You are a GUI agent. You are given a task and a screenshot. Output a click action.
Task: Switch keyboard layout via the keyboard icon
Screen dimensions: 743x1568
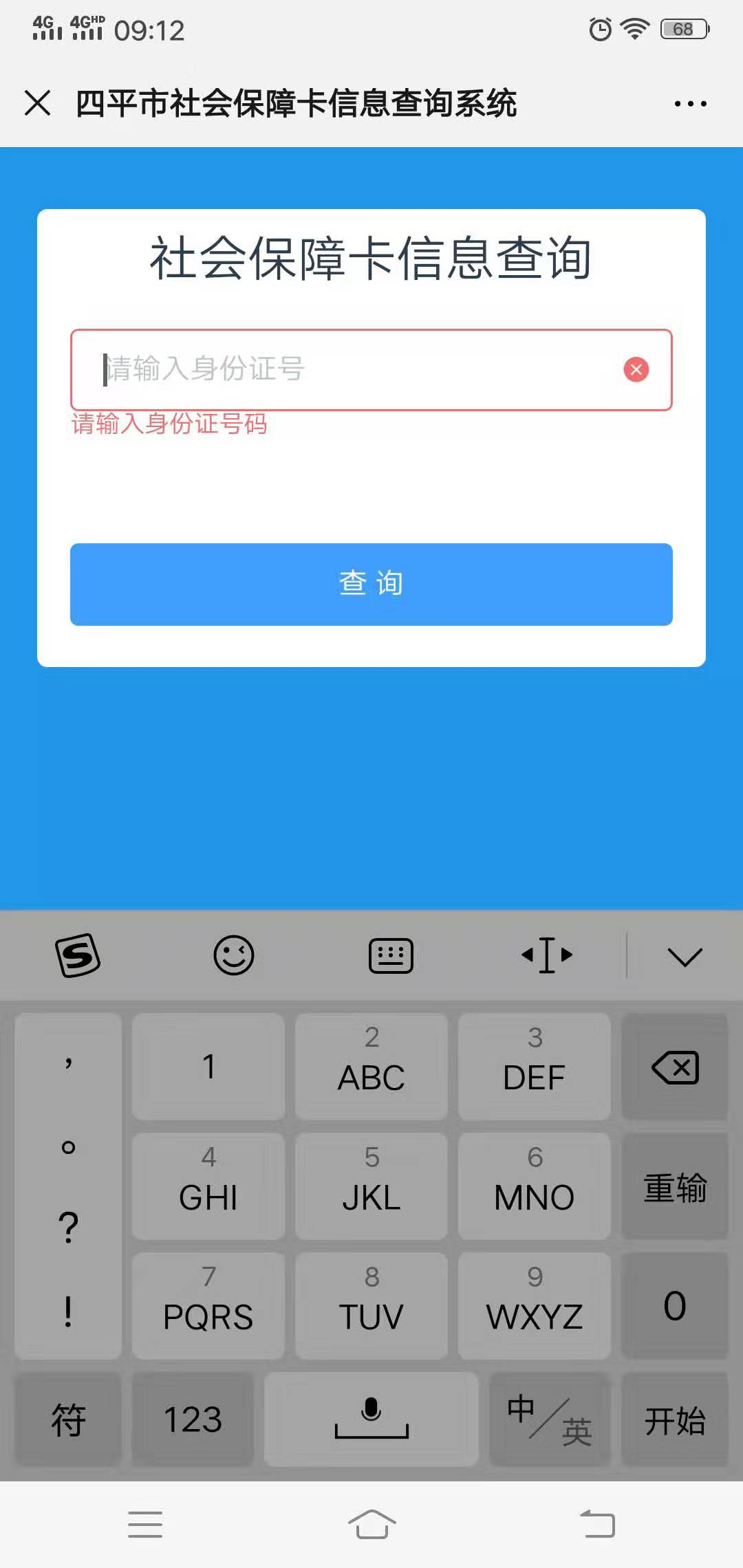coord(391,955)
